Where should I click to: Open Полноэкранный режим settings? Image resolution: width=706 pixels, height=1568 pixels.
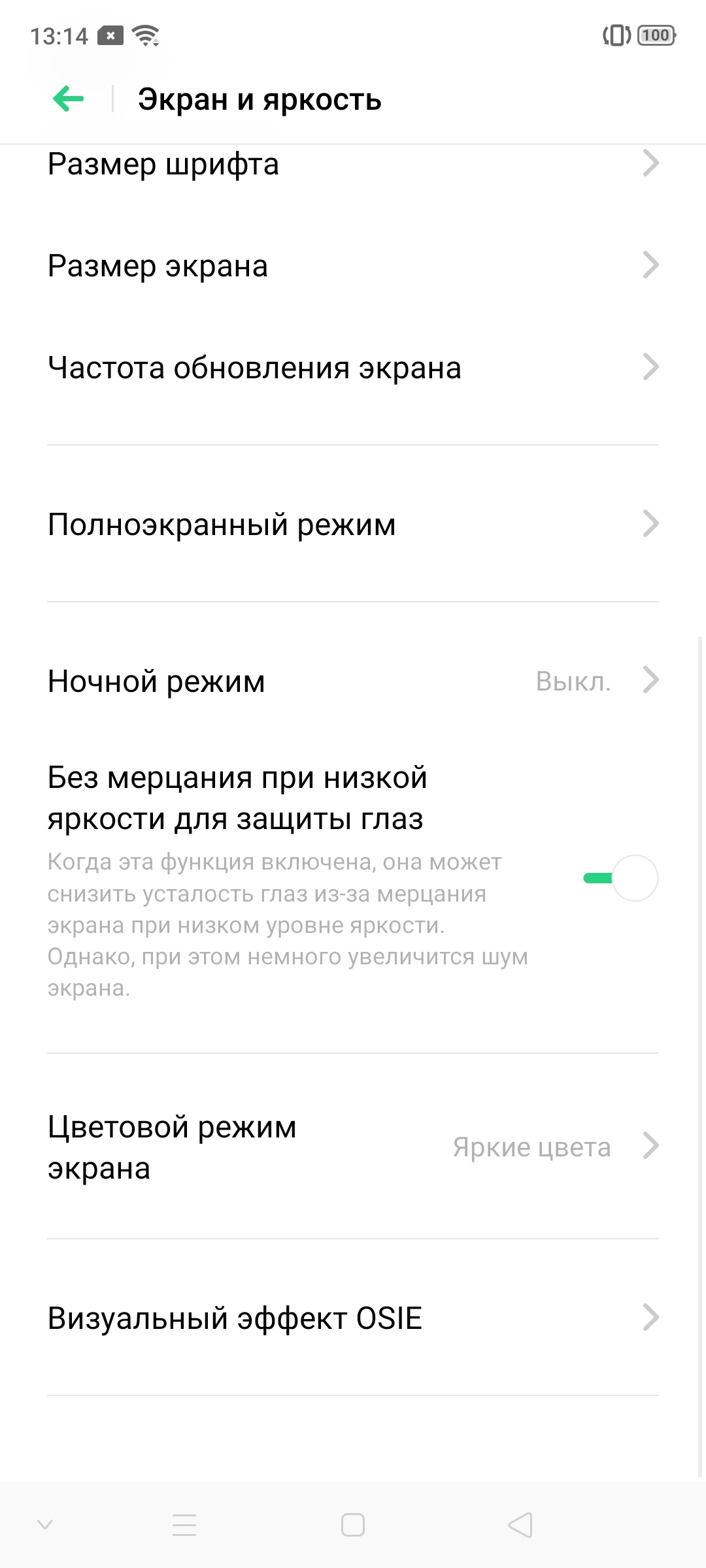(353, 524)
